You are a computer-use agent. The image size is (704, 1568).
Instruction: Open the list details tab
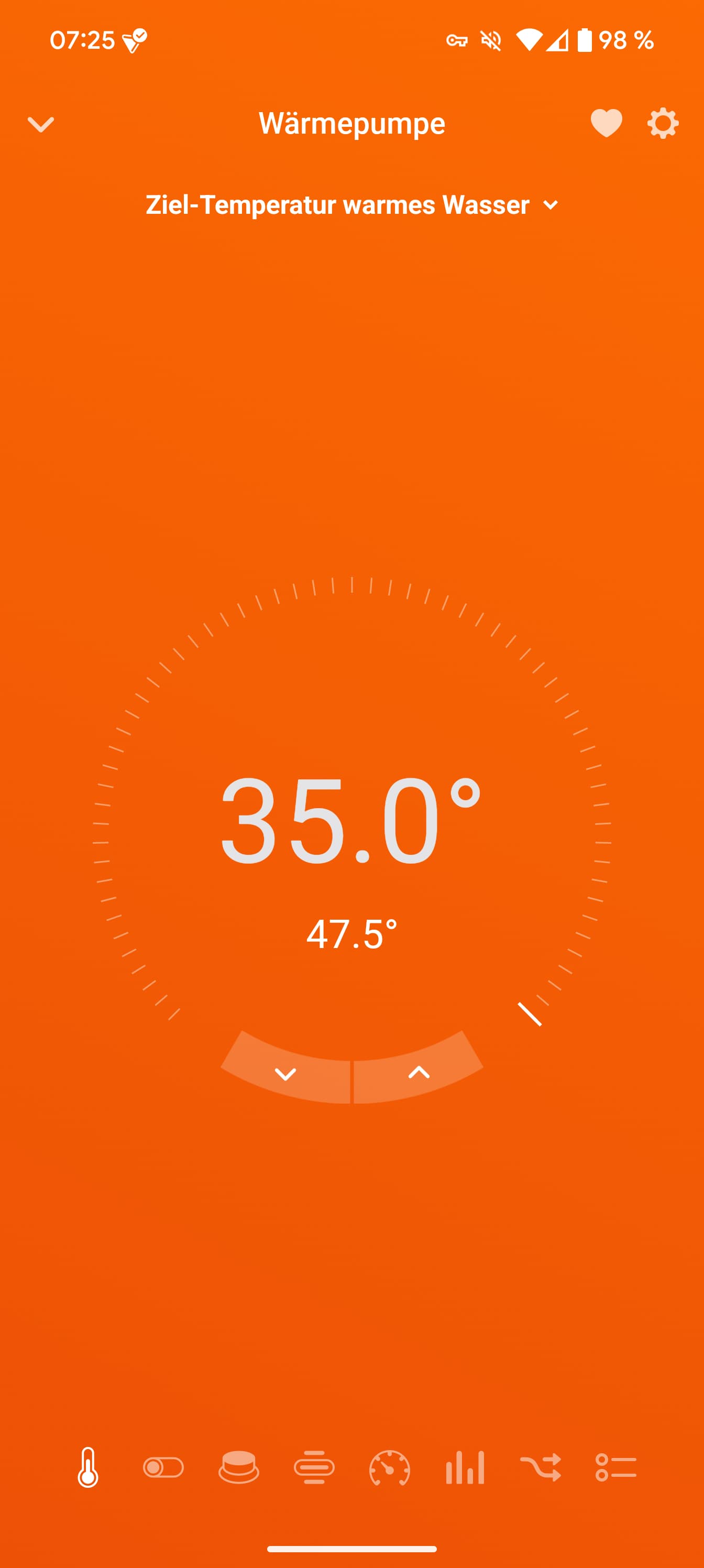pyautogui.click(x=616, y=1467)
